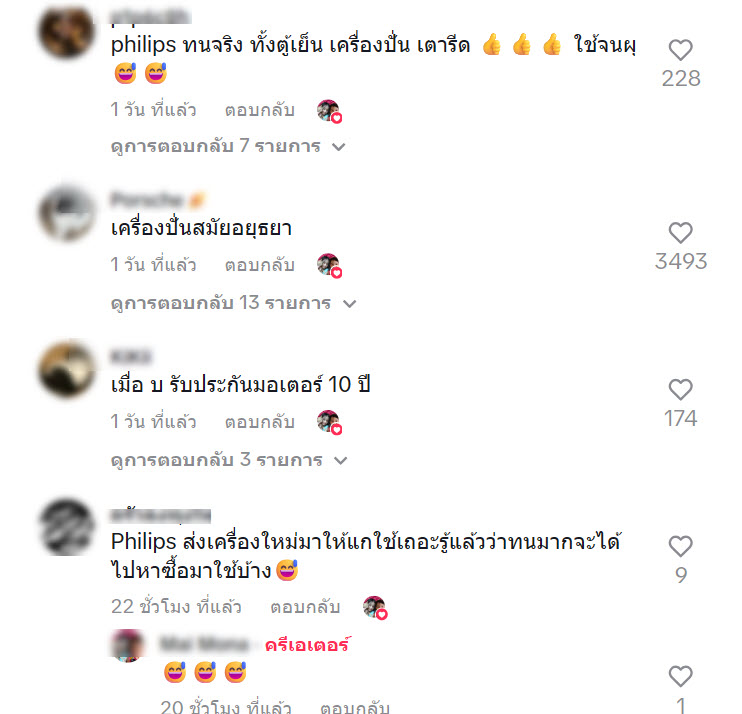Reply to the เครื่องปั่นสมัยอยุธยา comment

click(259, 265)
